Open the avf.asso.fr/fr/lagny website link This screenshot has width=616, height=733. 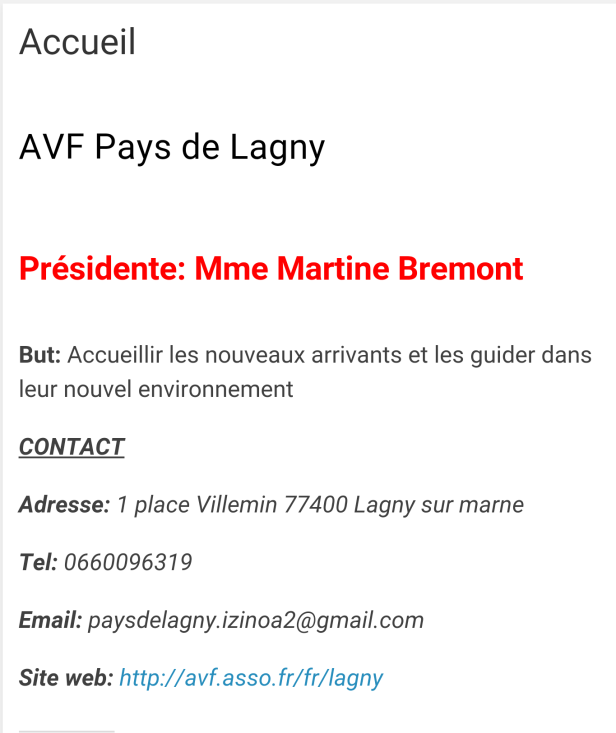pyautogui.click(x=251, y=678)
